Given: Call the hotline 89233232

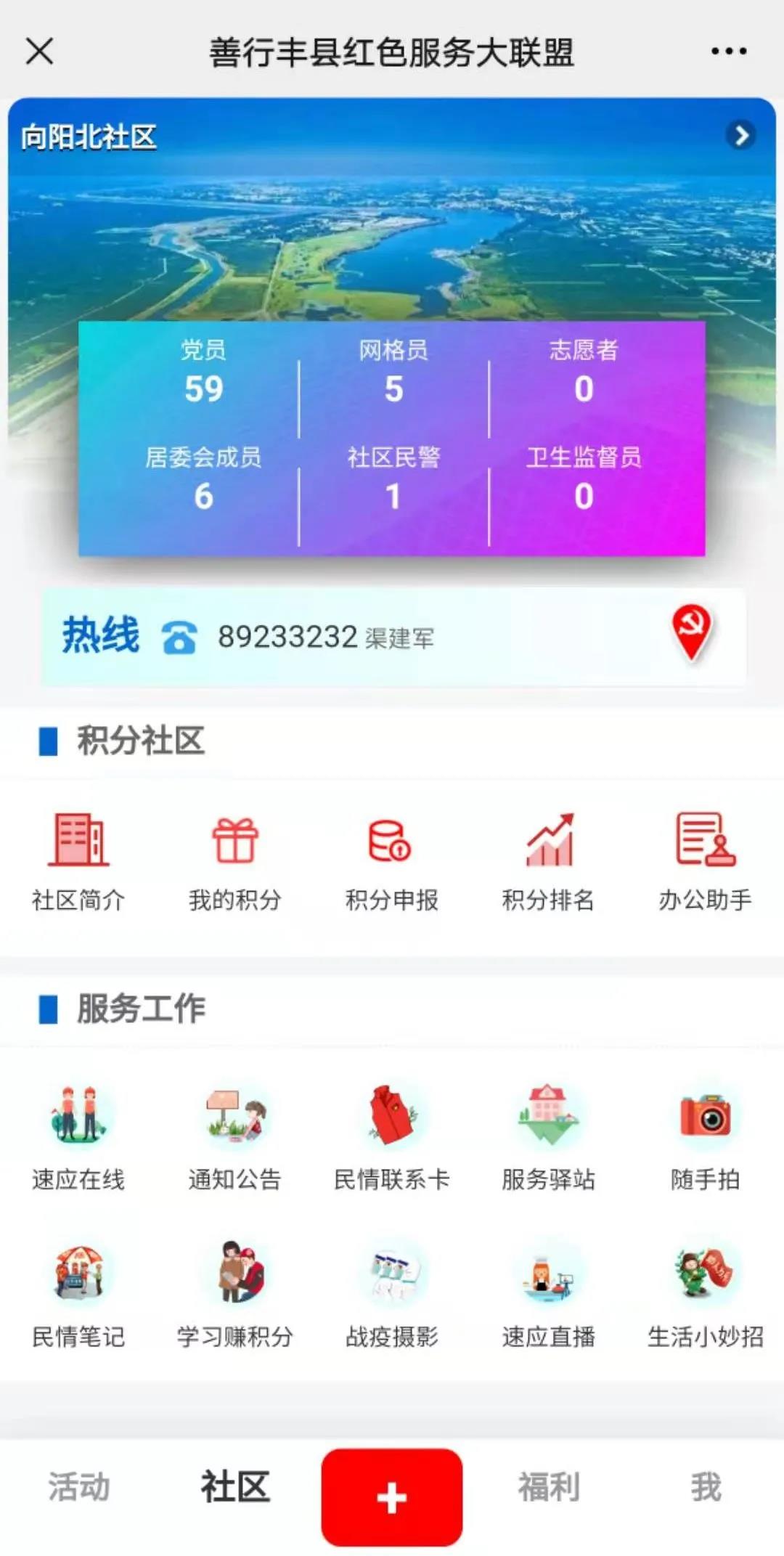Looking at the screenshot, I should [x=286, y=638].
